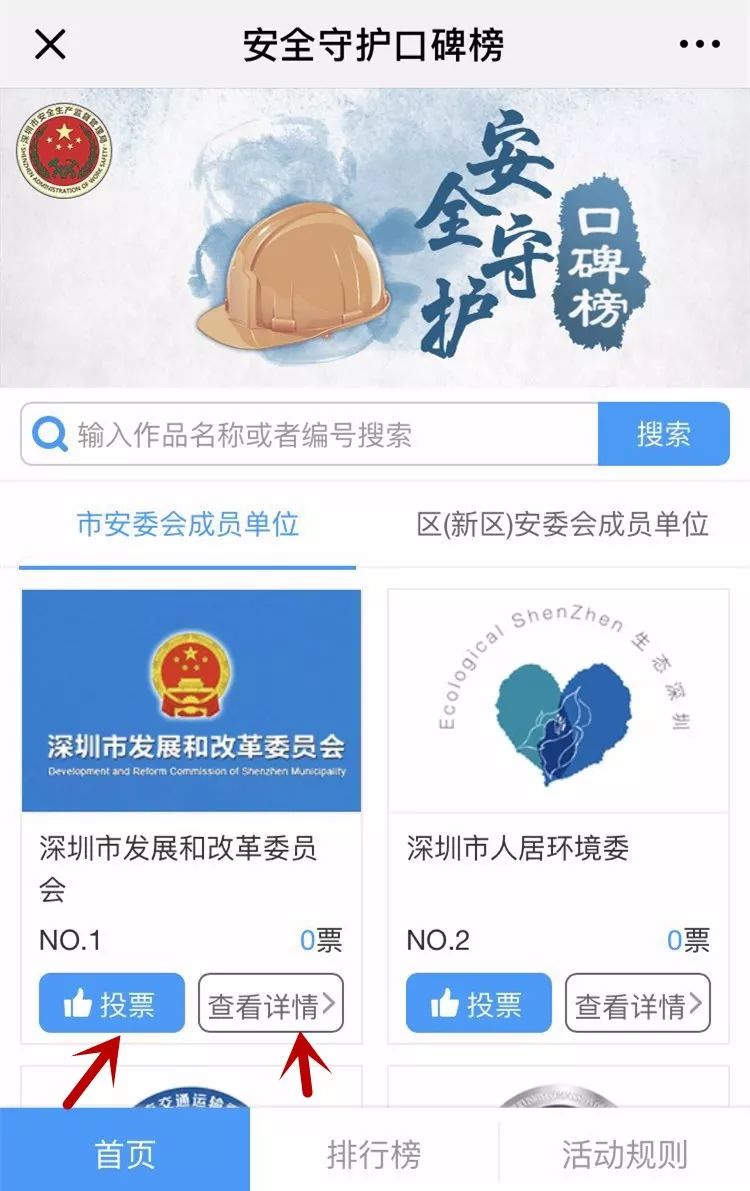
Task: Switch to 区(新区)安委会成员单位 tab
Action: [562, 524]
